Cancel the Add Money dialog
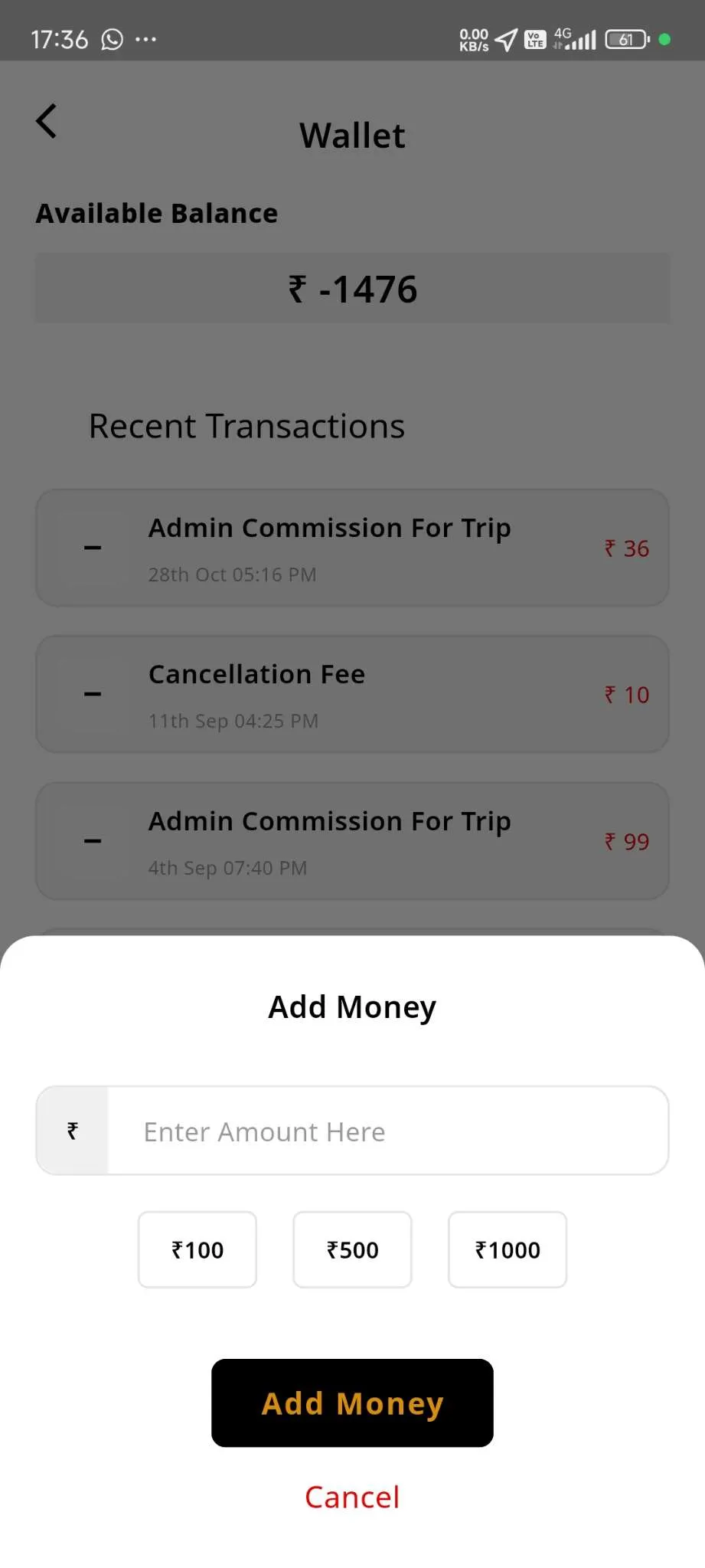 click(352, 1497)
